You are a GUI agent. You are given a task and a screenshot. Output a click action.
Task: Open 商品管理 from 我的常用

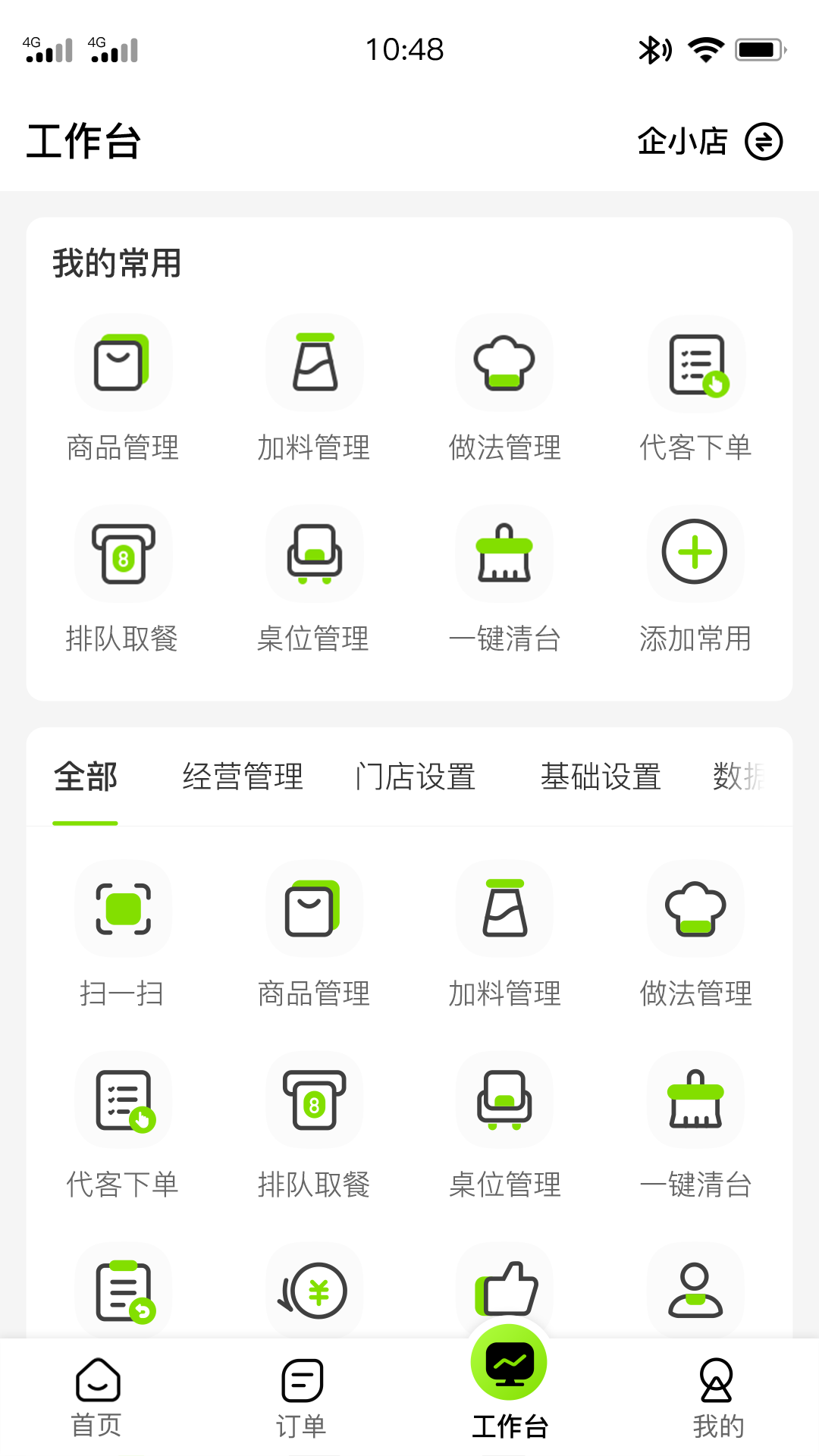(124, 363)
